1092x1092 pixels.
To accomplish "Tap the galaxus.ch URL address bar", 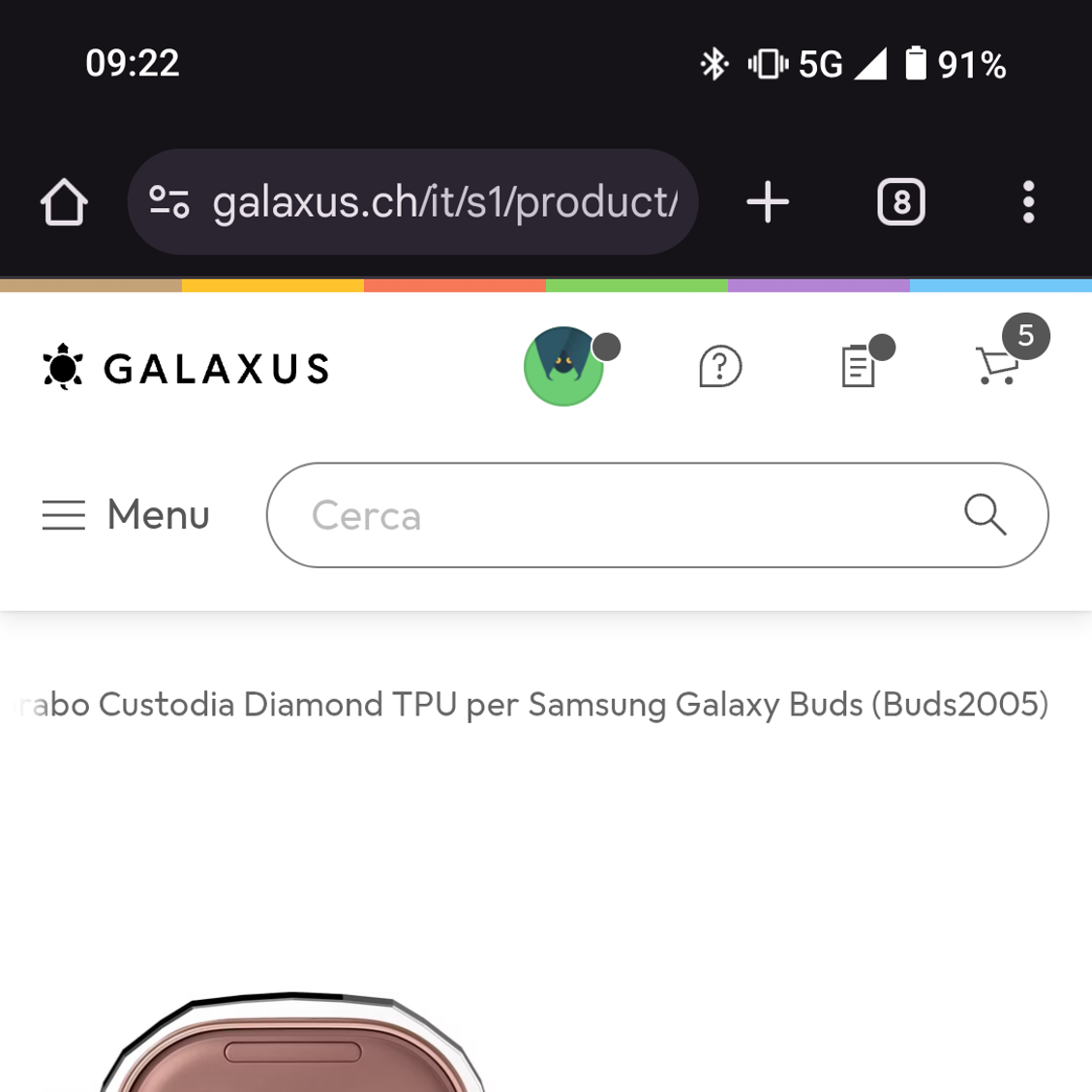I will pyautogui.click(x=443, y=202).
